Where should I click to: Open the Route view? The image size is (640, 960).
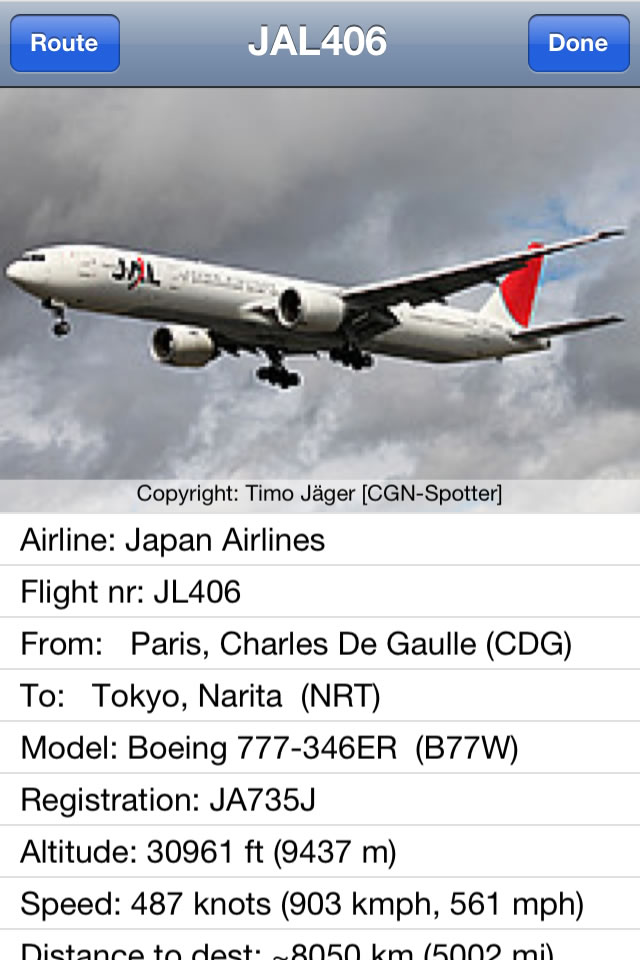(x=65, y=43)
